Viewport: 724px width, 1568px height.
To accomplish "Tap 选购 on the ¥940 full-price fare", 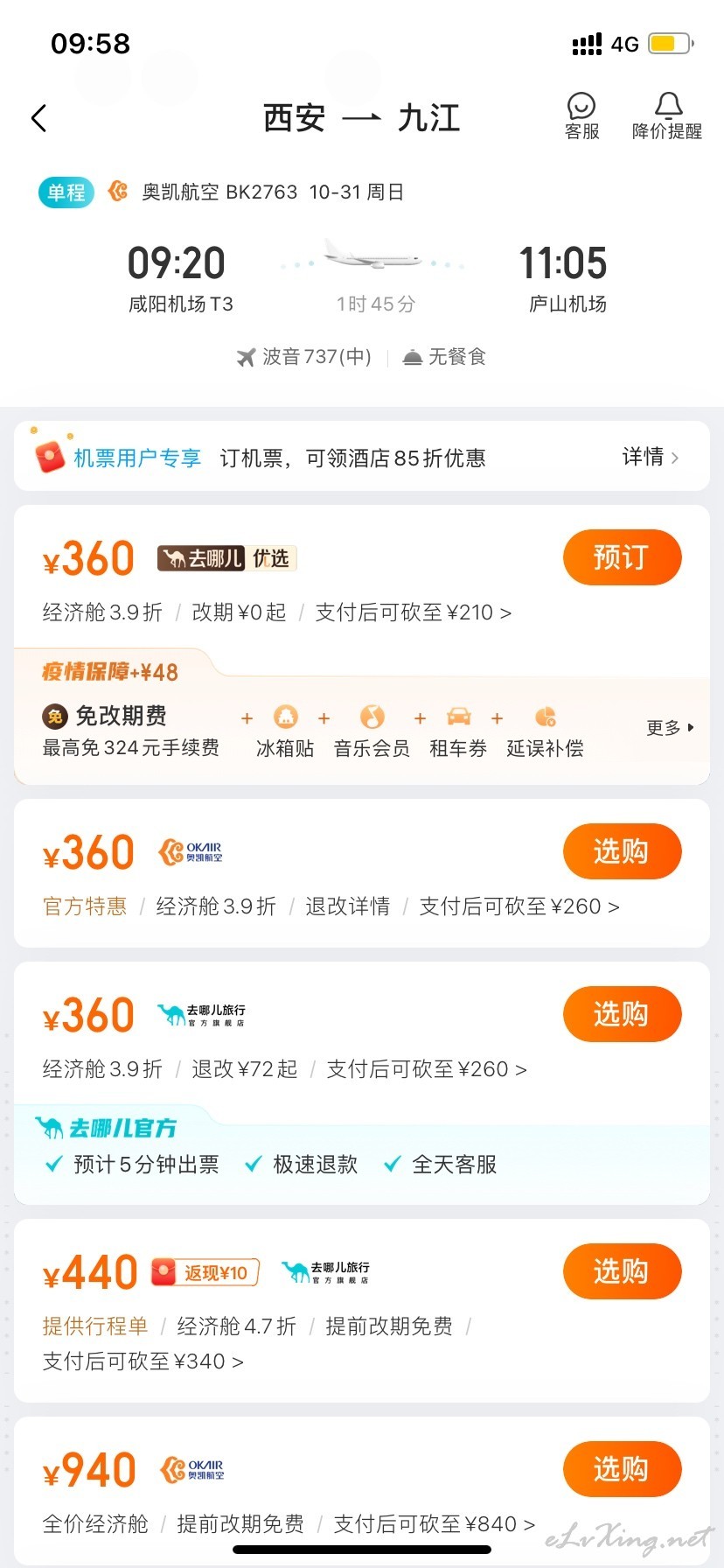I will pos(622,1469).
